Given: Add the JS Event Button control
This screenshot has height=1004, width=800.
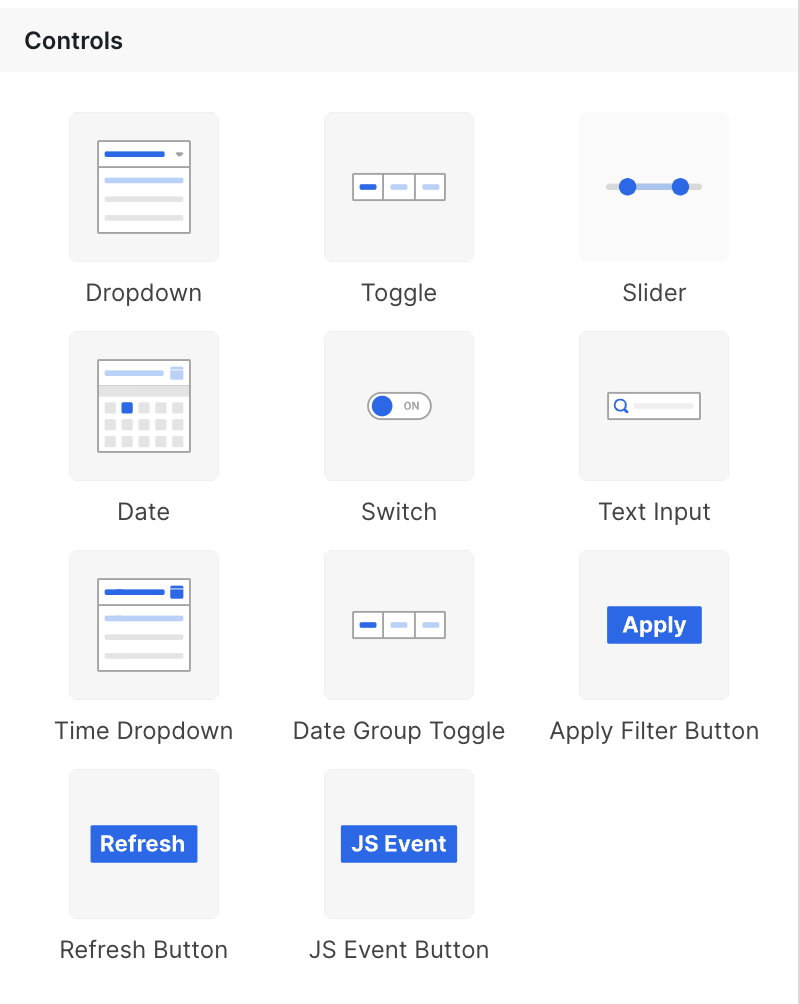Looking at the screenshot, I should 399,844.
